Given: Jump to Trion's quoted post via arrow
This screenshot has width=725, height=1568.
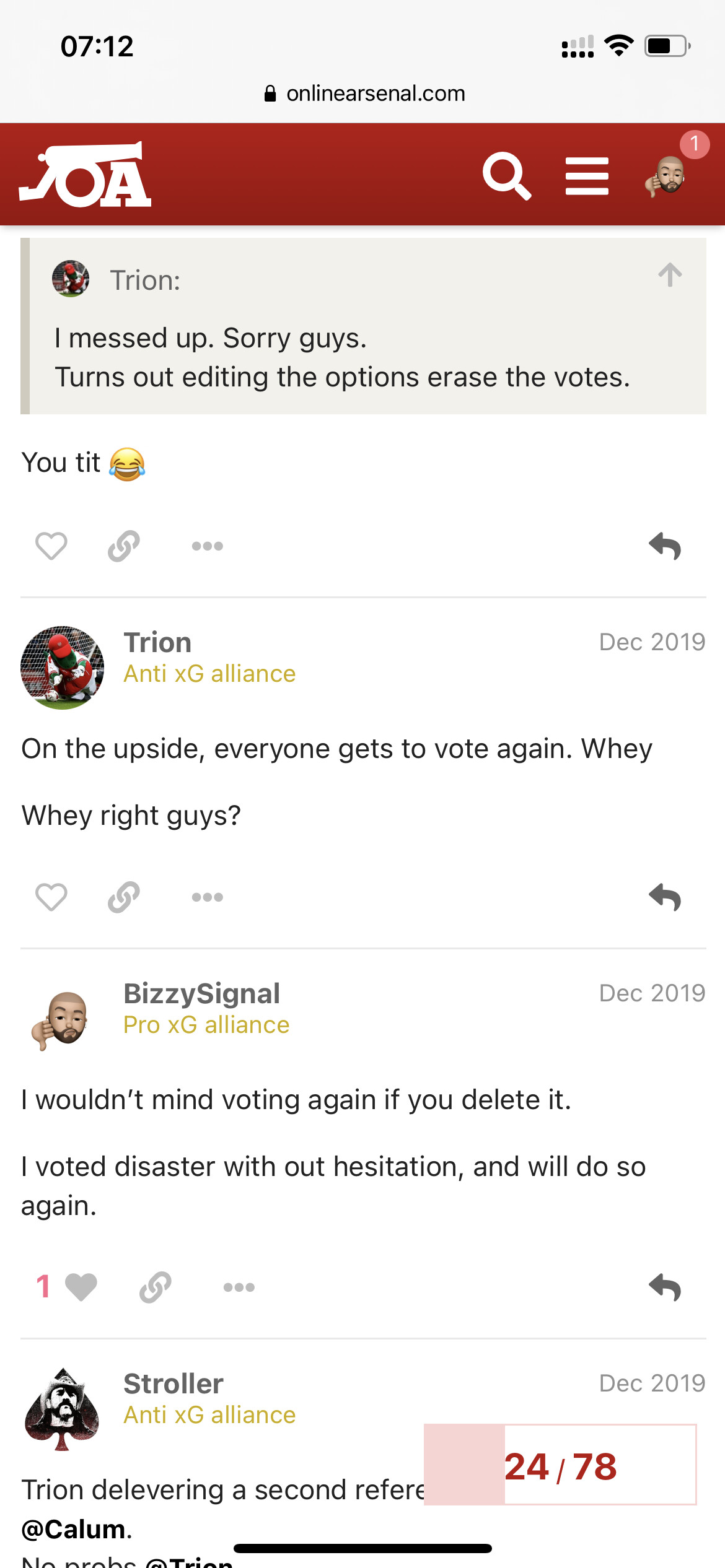Looking at the screenshot, I should point(670,275).
